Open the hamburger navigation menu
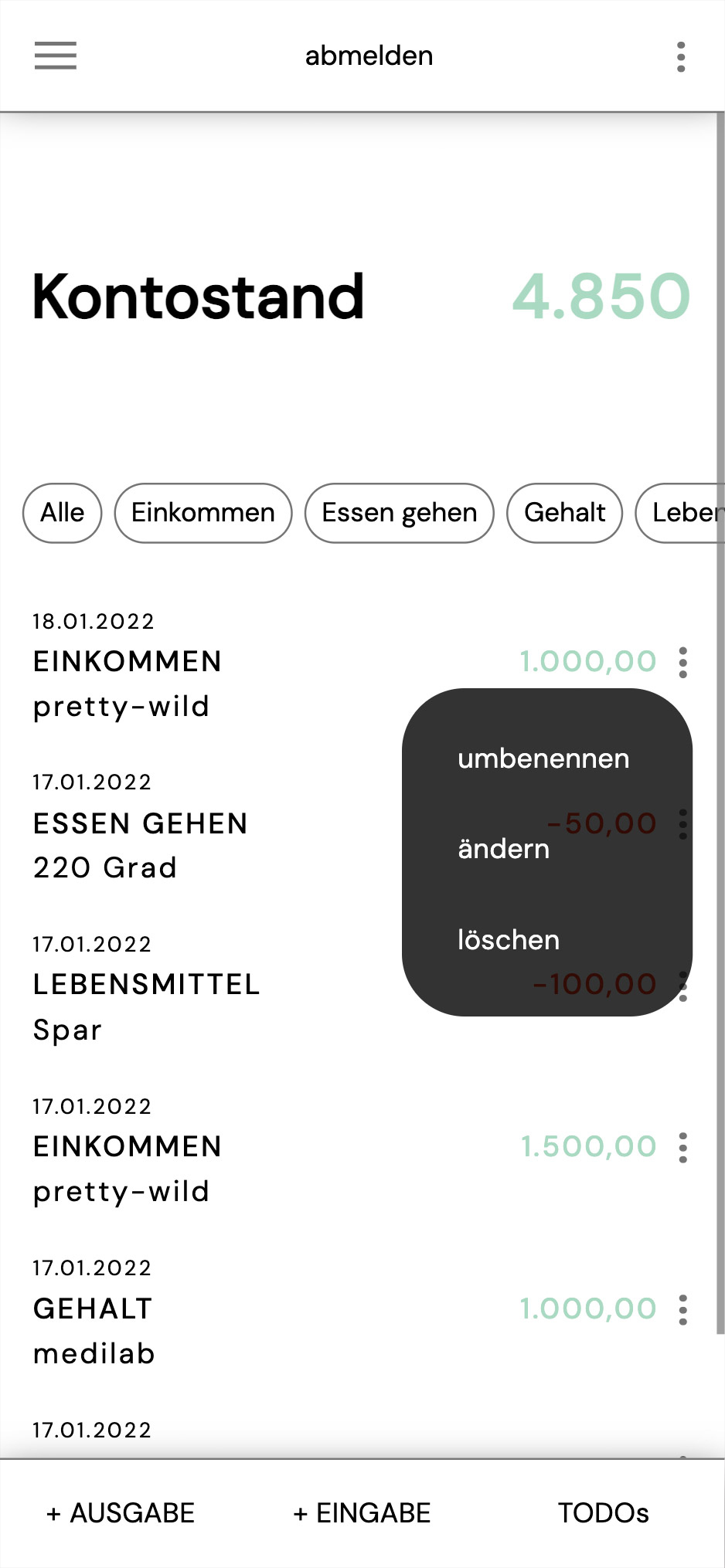The image size is (725, 1568). tap(54, 56)
